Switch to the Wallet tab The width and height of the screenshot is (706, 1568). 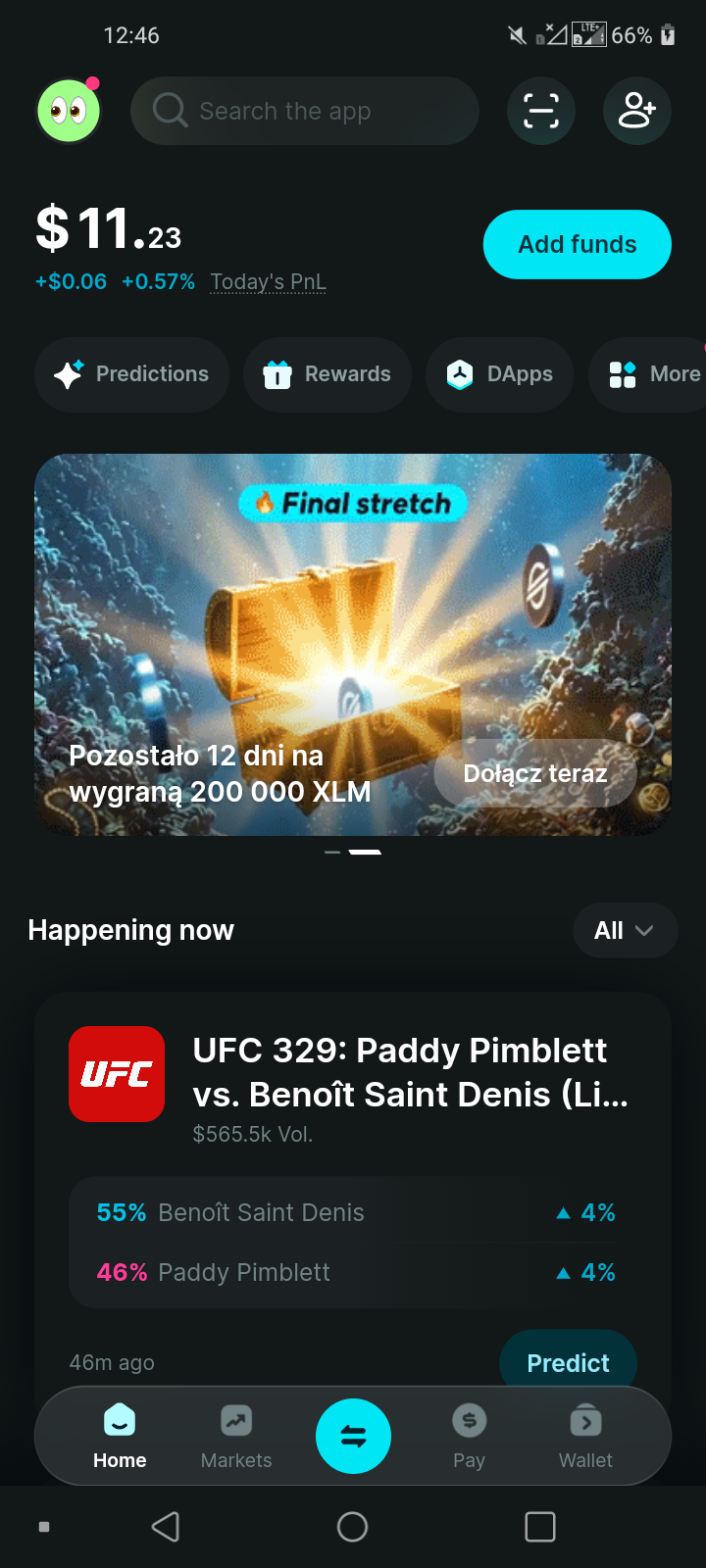pyautogui.click(x=585, y=1437)
